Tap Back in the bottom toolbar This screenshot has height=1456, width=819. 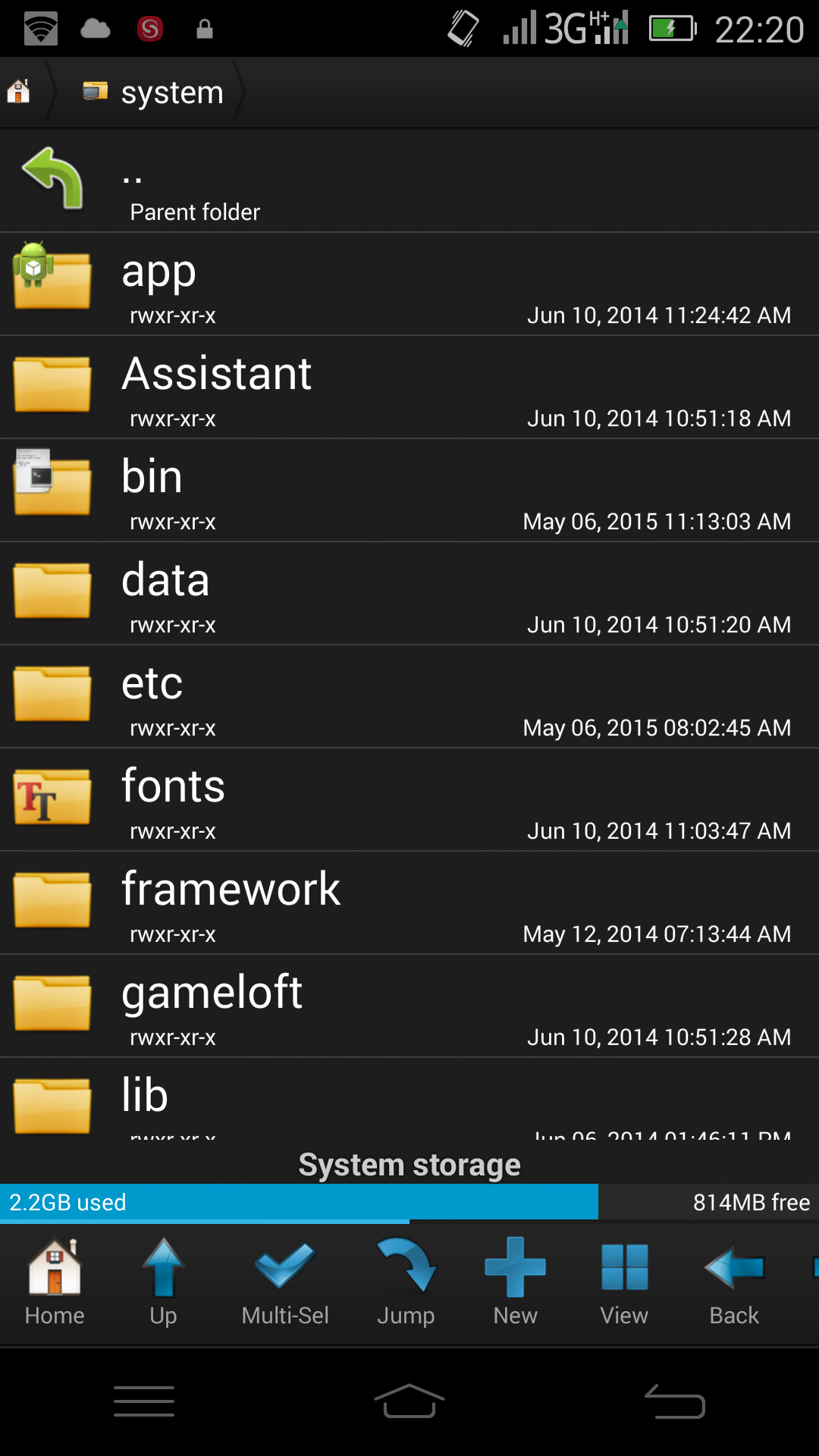(734, 1282)
